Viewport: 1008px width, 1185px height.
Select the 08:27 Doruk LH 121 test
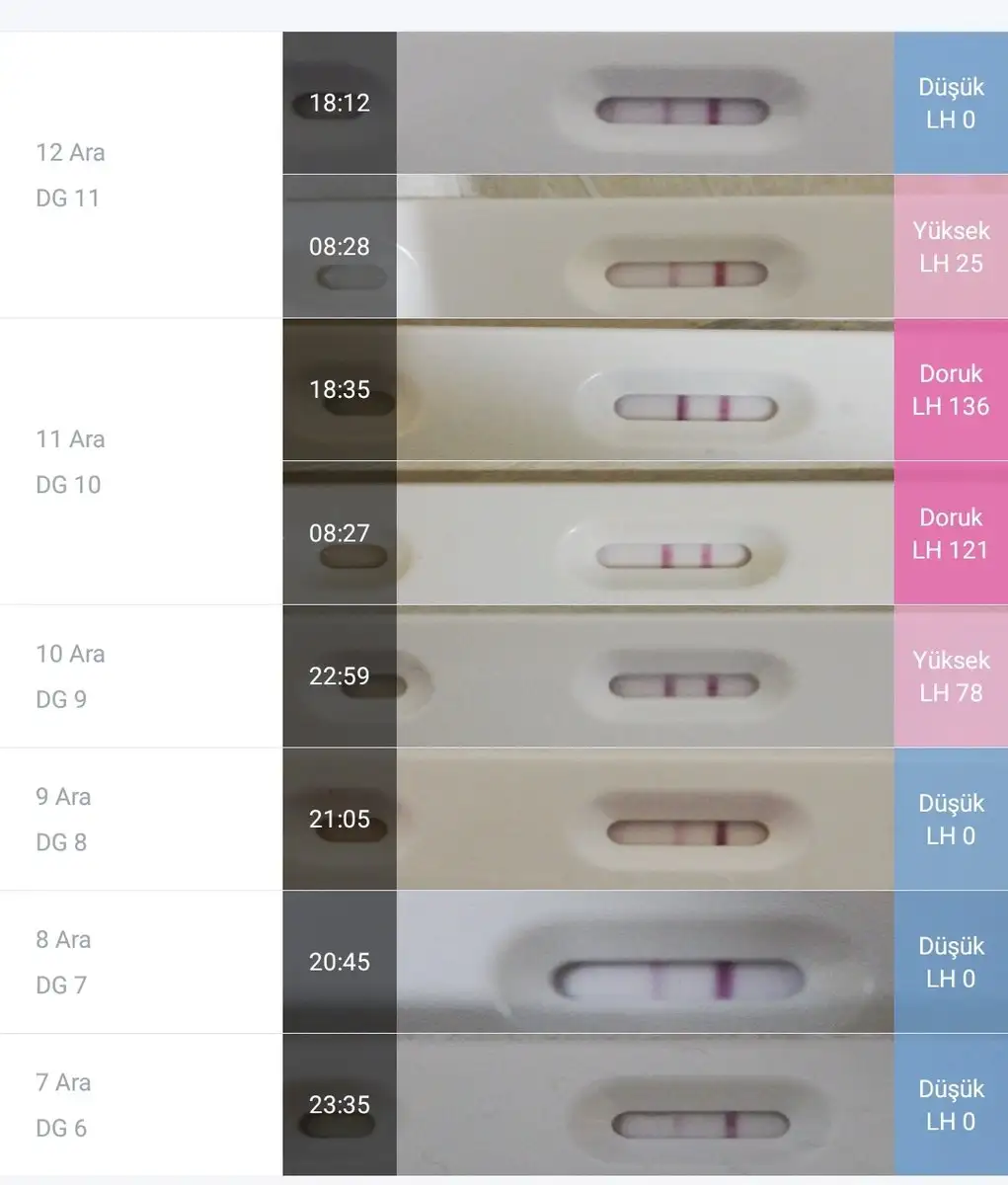[644, 533]
